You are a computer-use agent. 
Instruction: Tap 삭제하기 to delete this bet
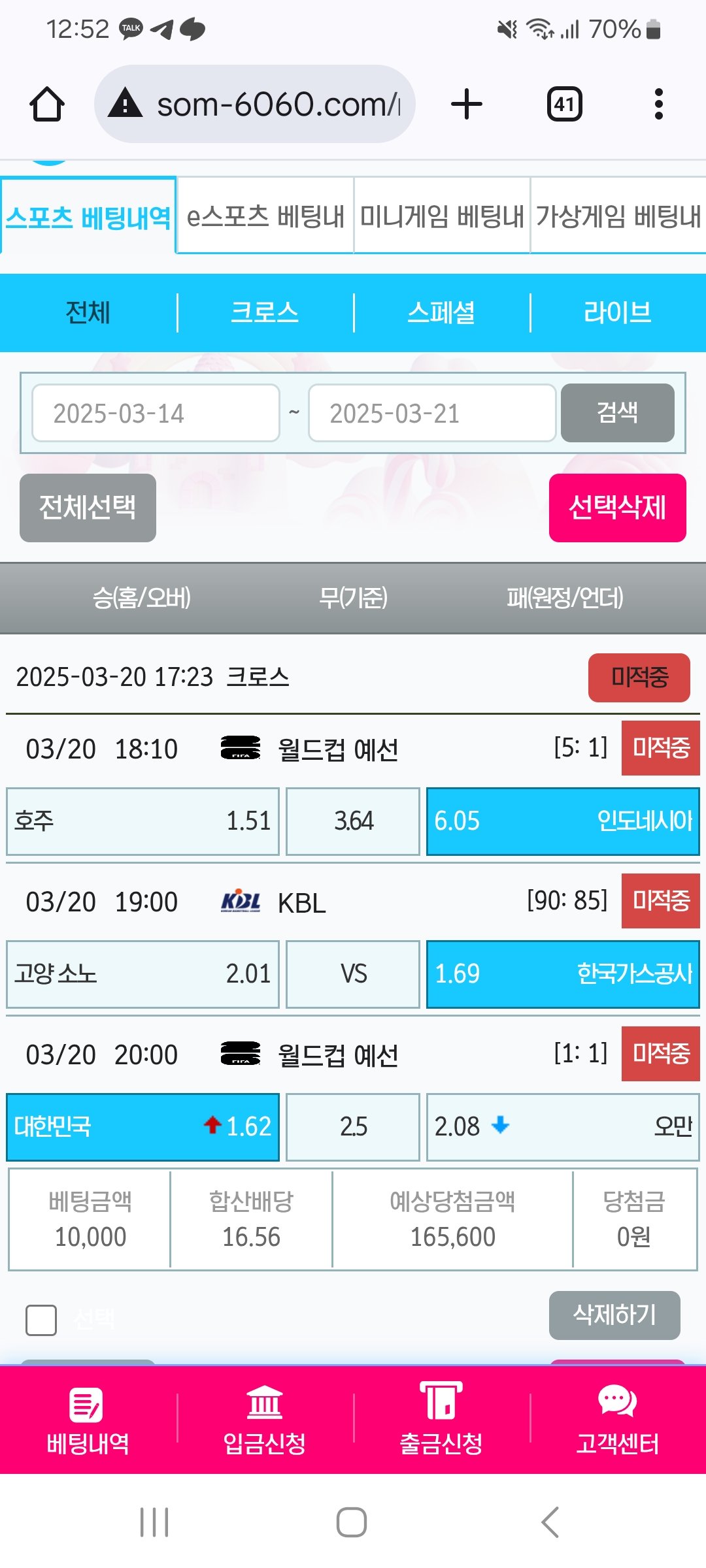click(614, 1315)
